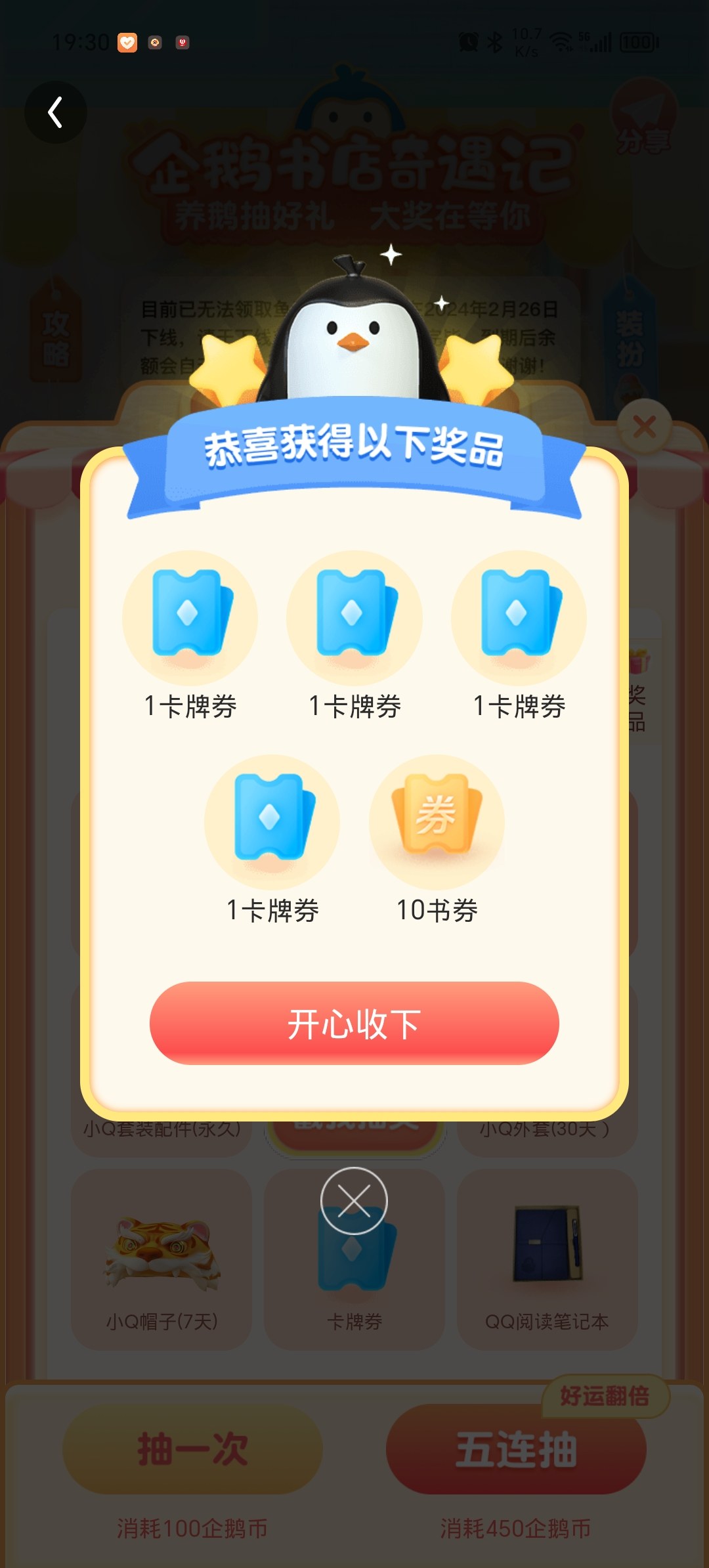Go back using the top-left arrow
Screen dimensions: 709x1568
[56, 112]
